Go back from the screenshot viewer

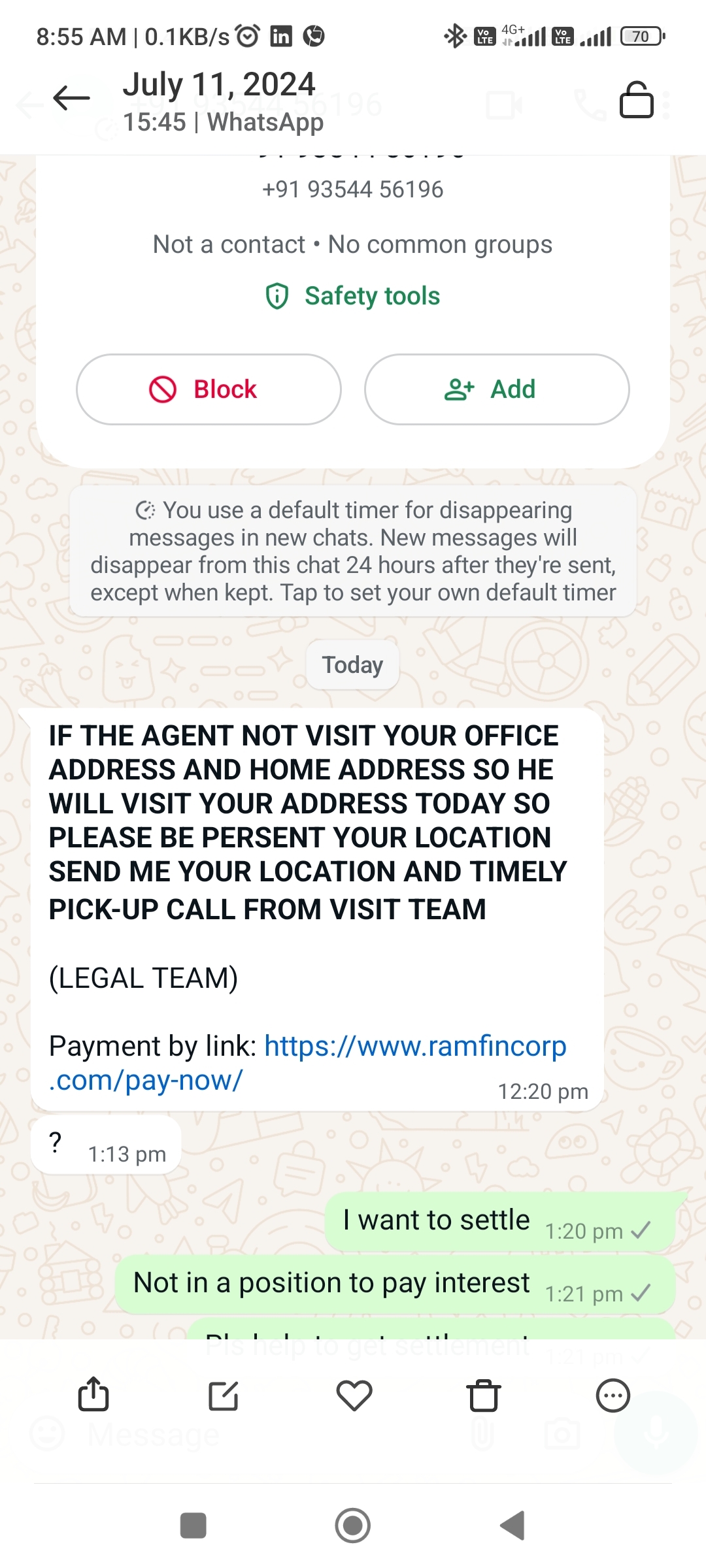point(71,99)
